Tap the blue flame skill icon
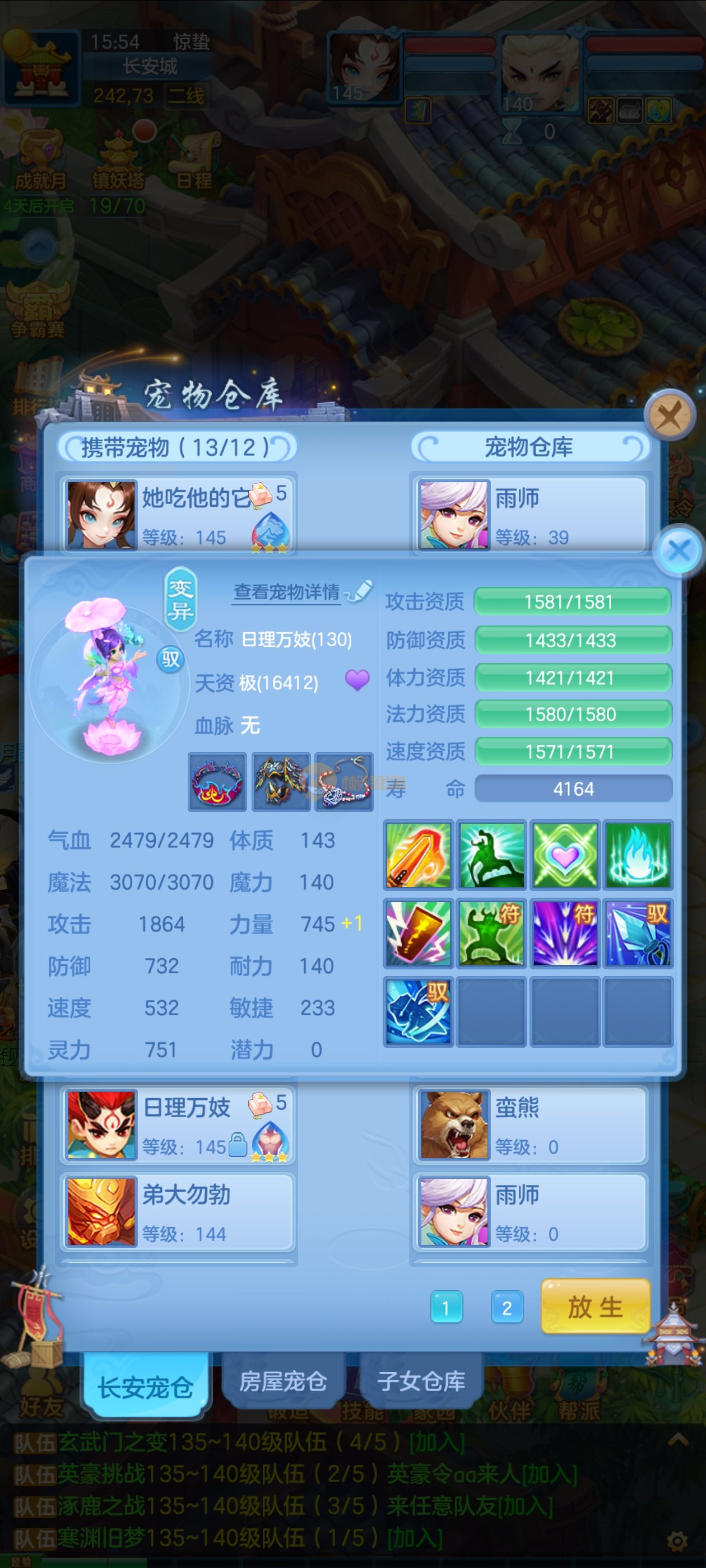This screenshot has width=706, height=1568. [638, 855]
